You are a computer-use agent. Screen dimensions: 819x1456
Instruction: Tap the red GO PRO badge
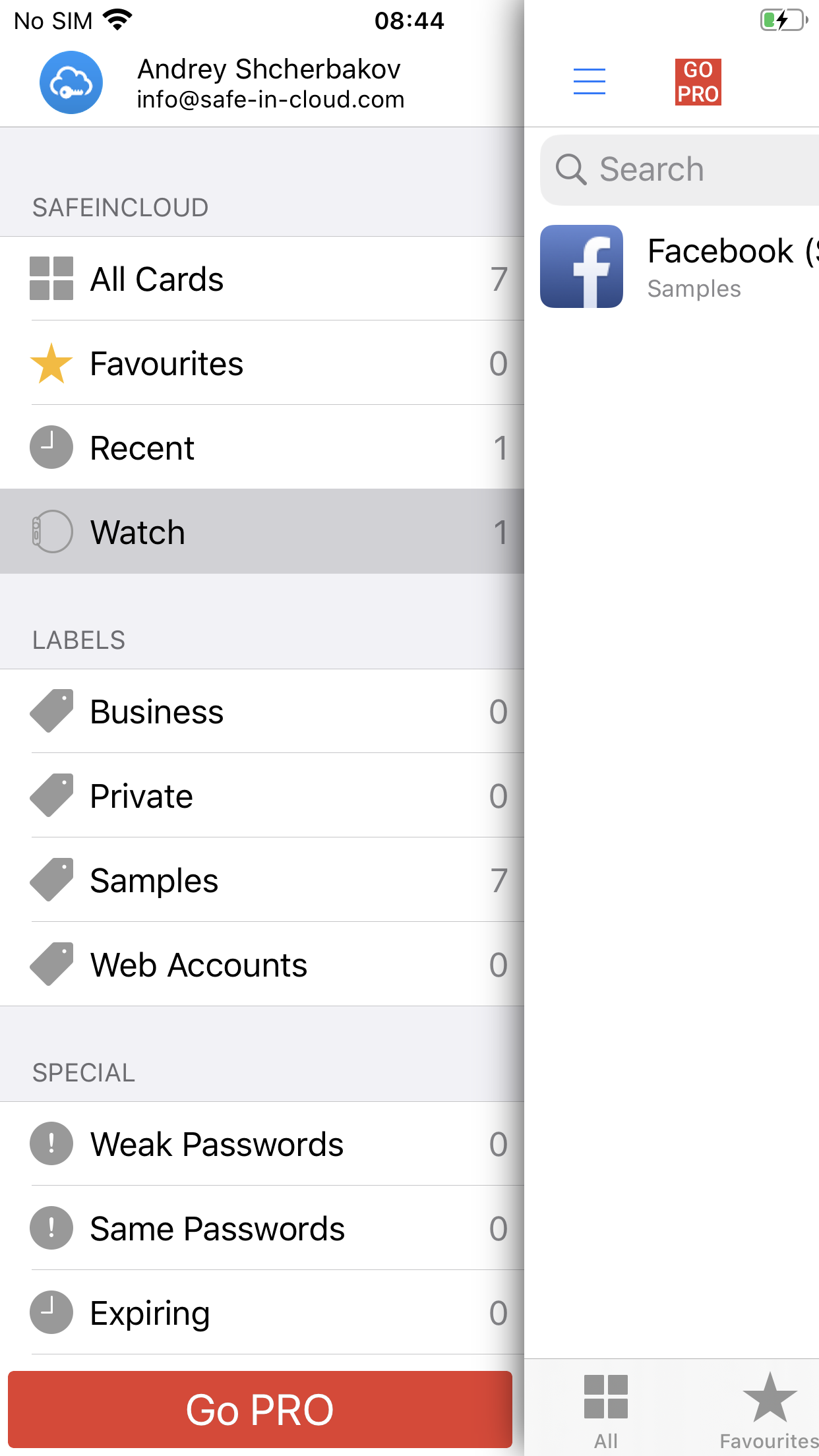[697, 82]
